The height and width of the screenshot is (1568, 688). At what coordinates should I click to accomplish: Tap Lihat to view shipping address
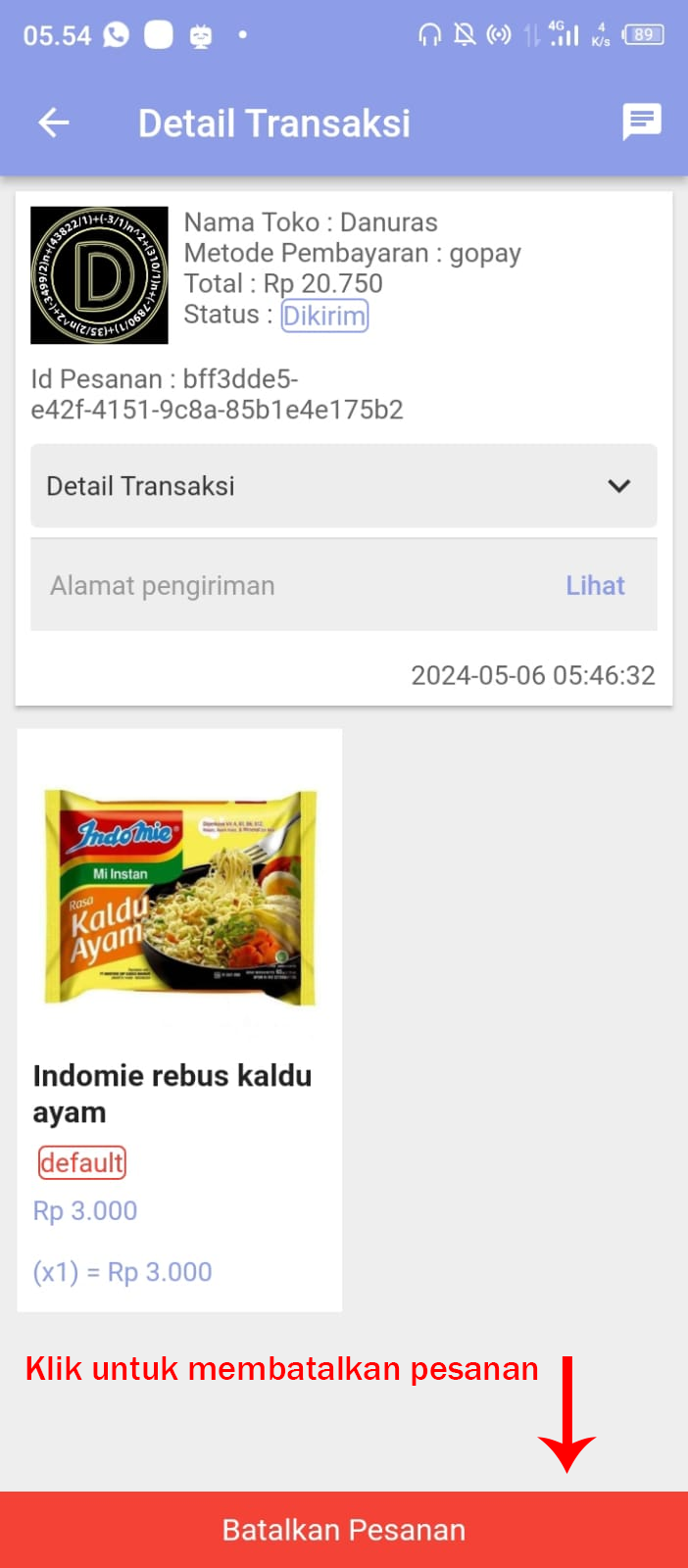point(595,585)
